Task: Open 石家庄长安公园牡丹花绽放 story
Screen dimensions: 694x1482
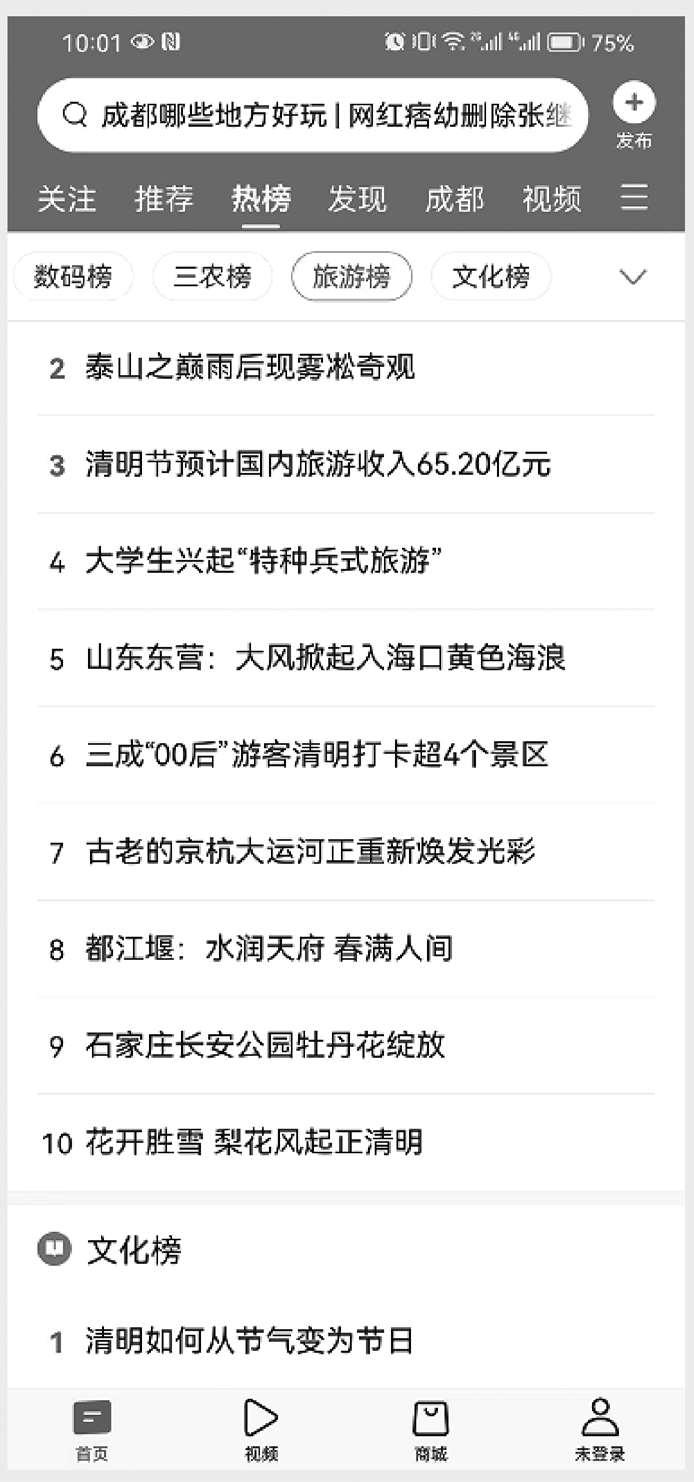Action: tap(265, 1045)
